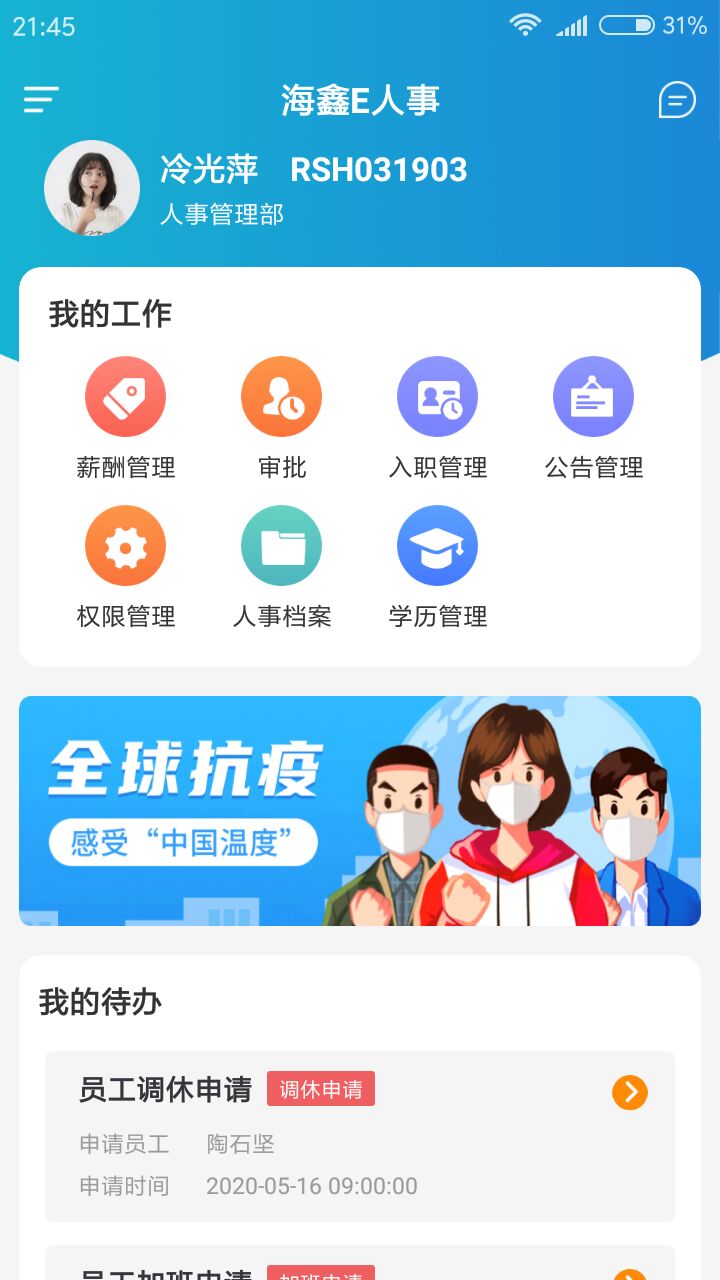Open the 全球抗疫 banner

[360, 811]
